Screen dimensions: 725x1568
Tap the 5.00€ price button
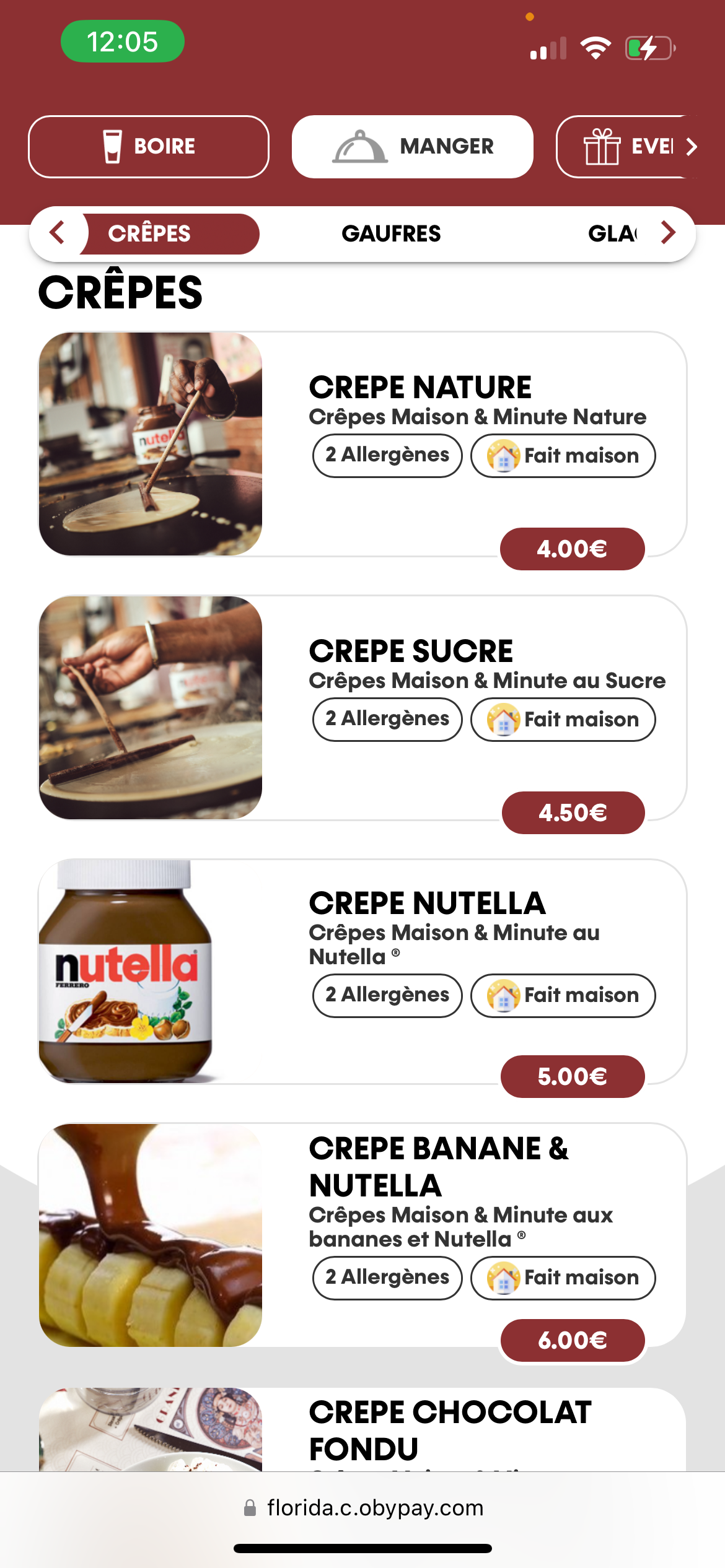click(572, 1076)
